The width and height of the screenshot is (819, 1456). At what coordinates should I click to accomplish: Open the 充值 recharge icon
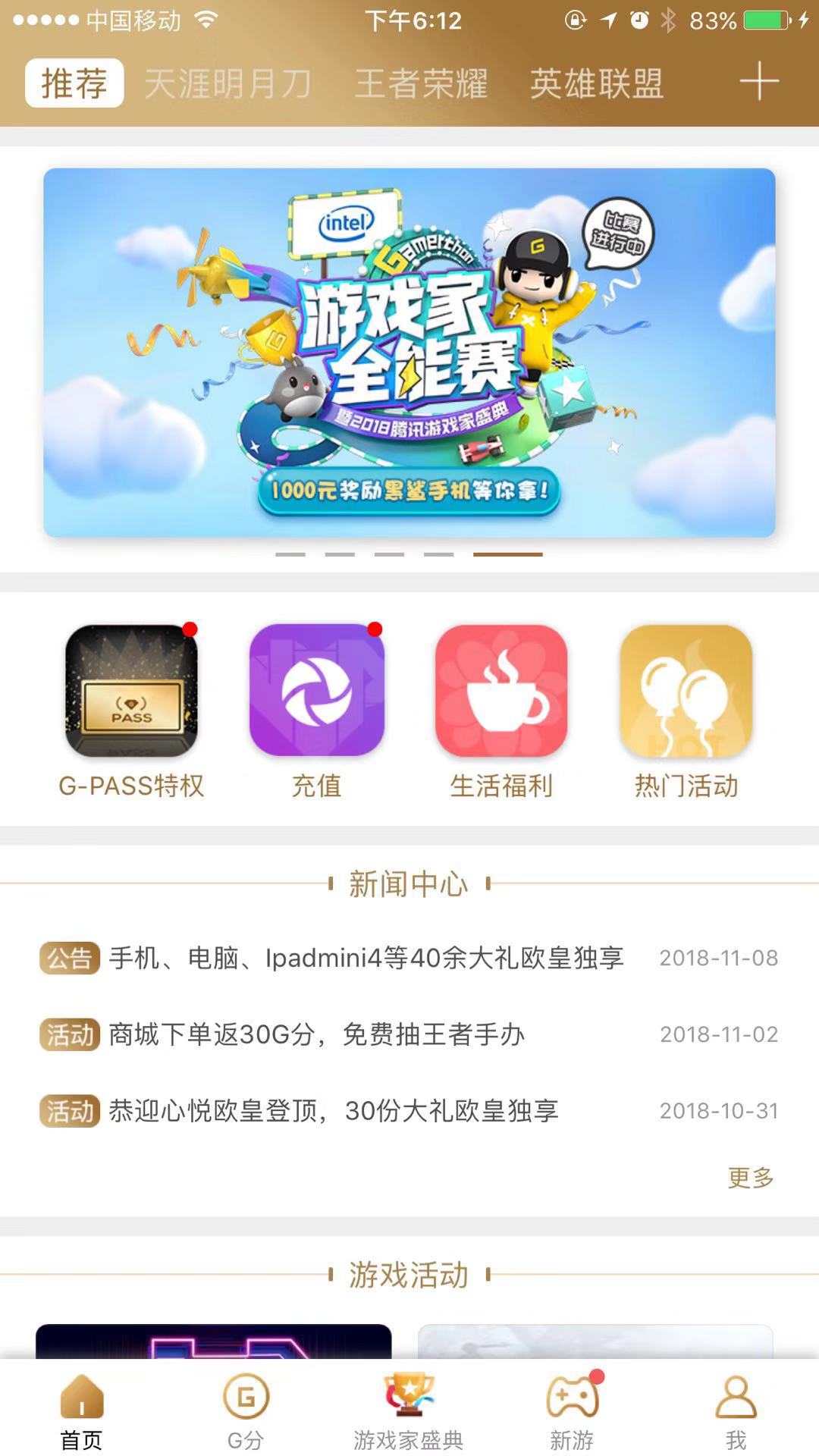[317, 692]
